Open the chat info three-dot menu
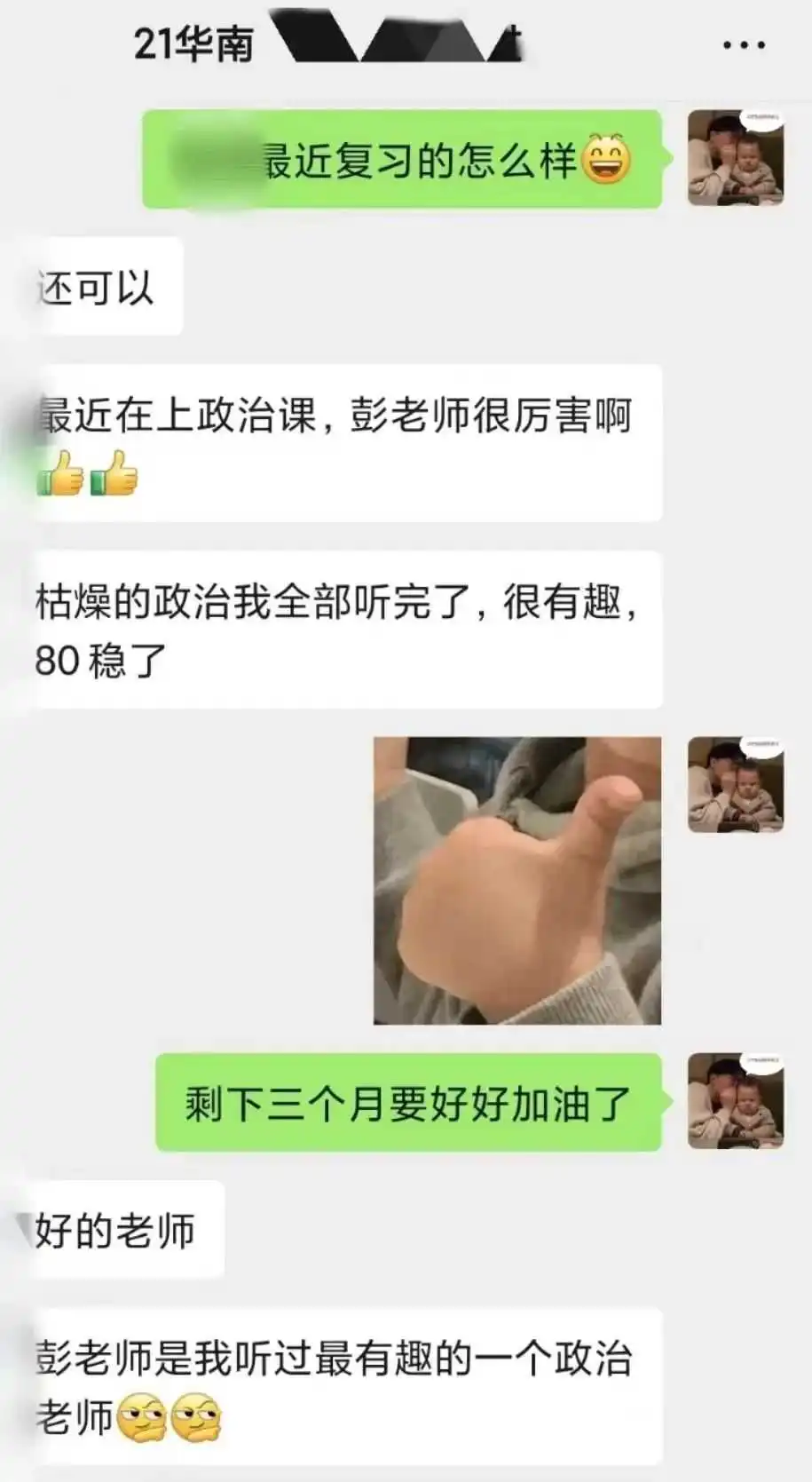Image resolution: width=812 pixels, height=1482 pixels. [744, 44]
